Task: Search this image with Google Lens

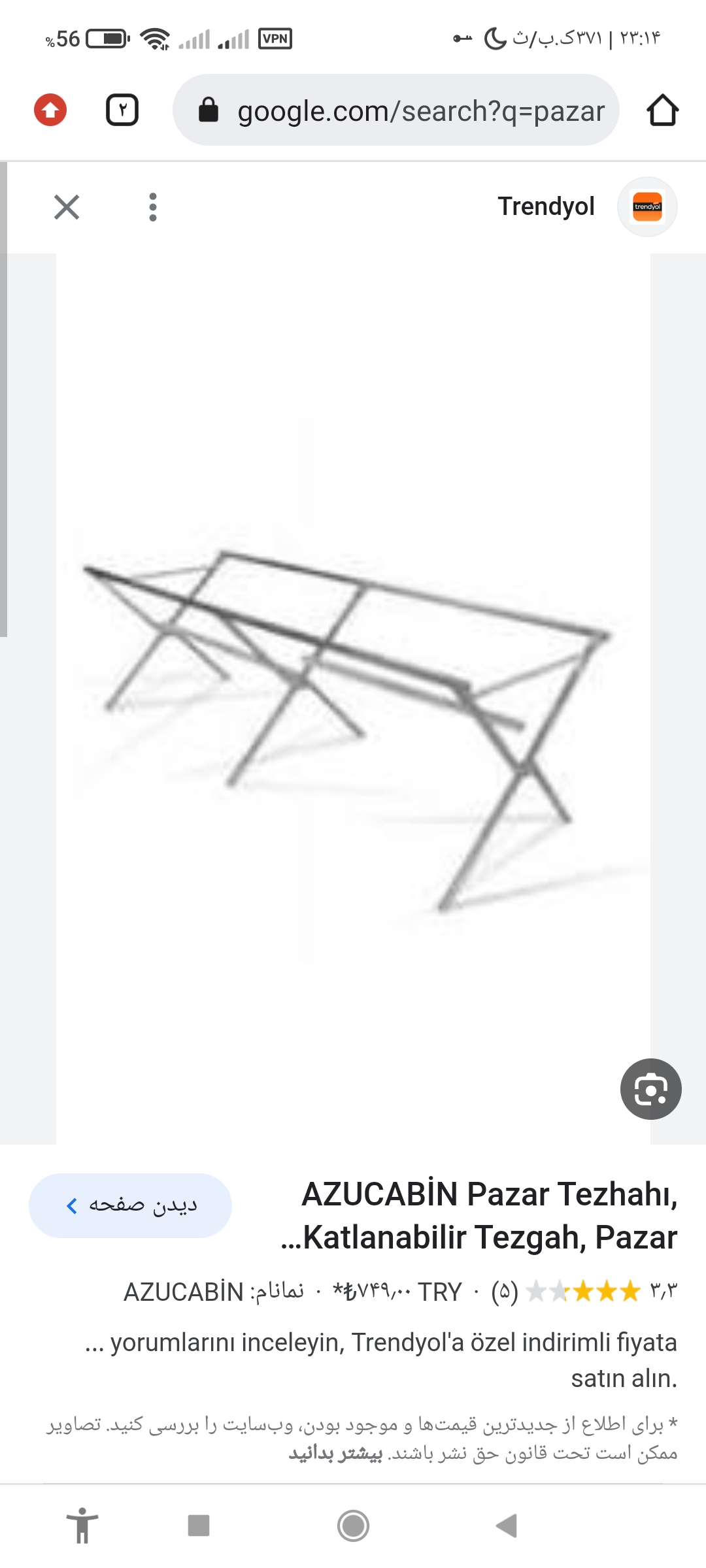Action: (650, 1089)
